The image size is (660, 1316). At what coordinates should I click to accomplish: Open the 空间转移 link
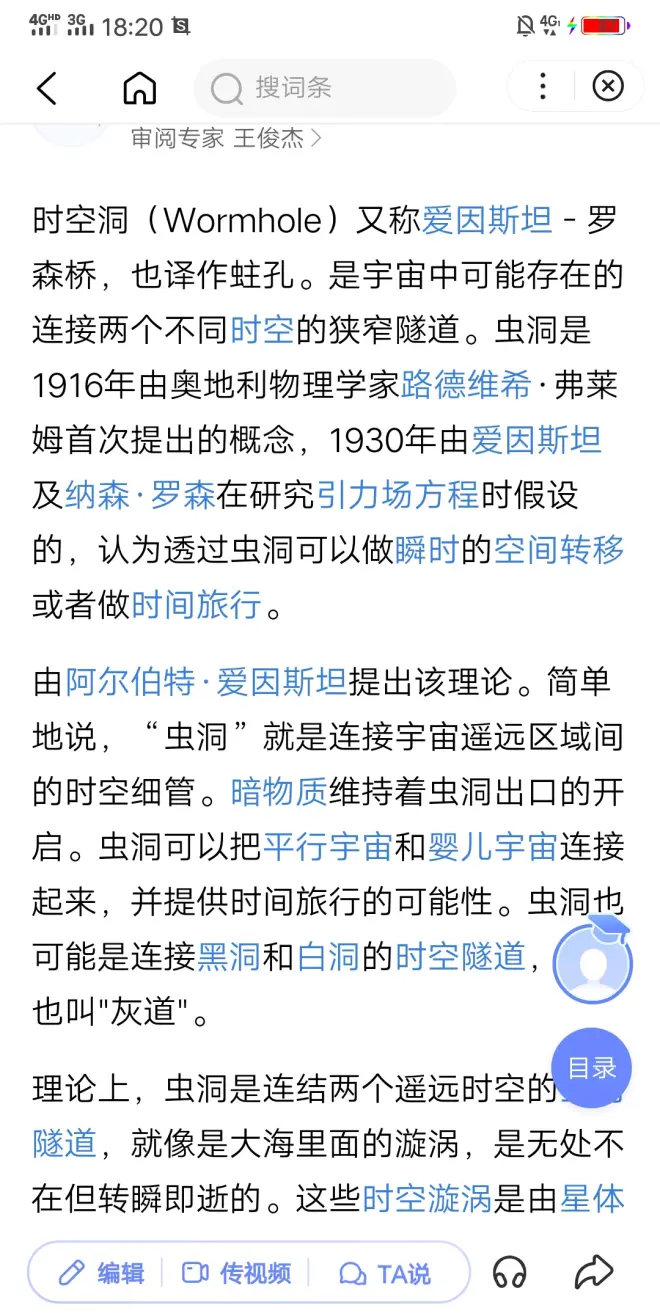(x=558, y=549)
